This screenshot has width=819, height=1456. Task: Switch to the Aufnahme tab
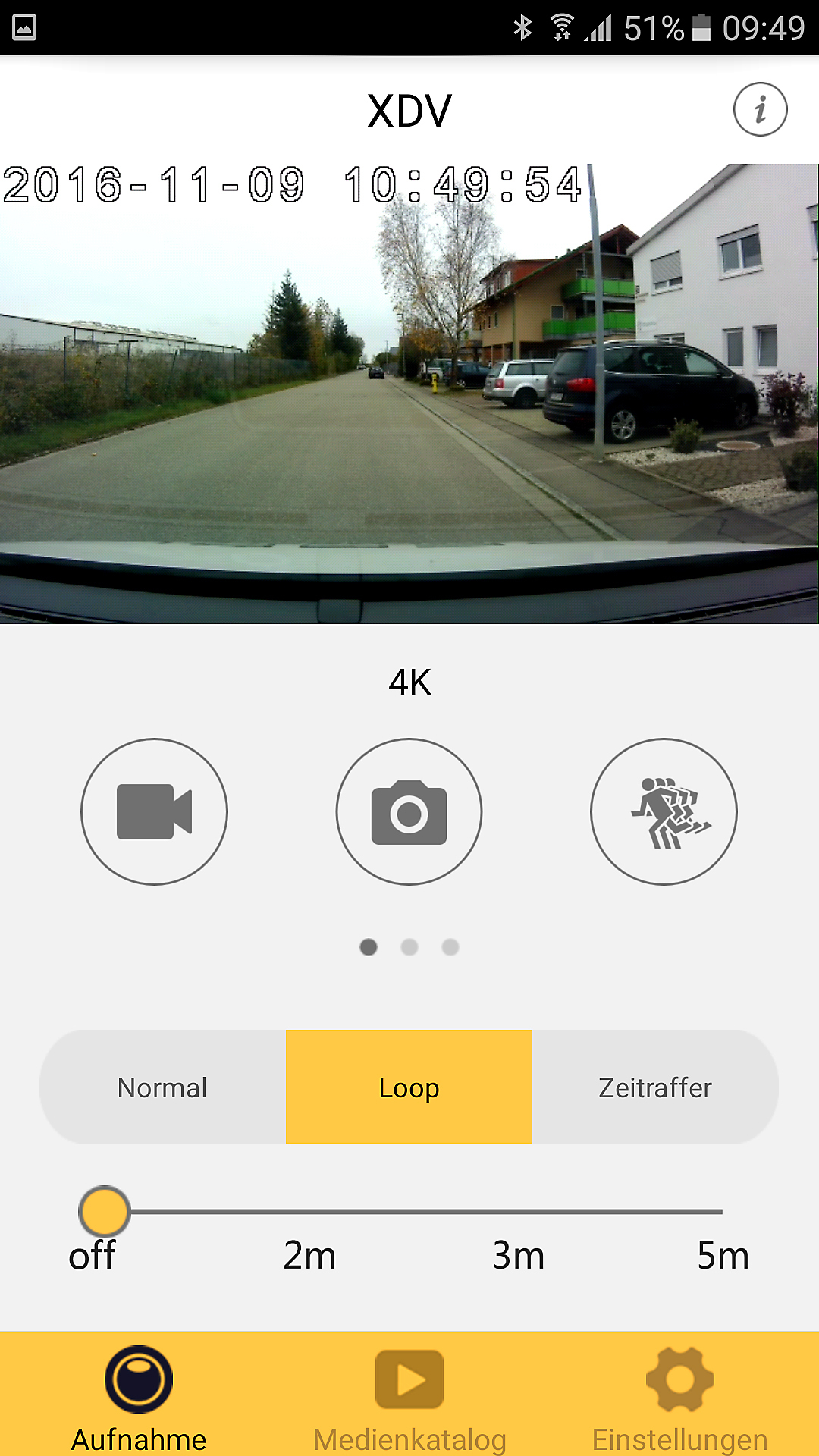[139, 1397]
